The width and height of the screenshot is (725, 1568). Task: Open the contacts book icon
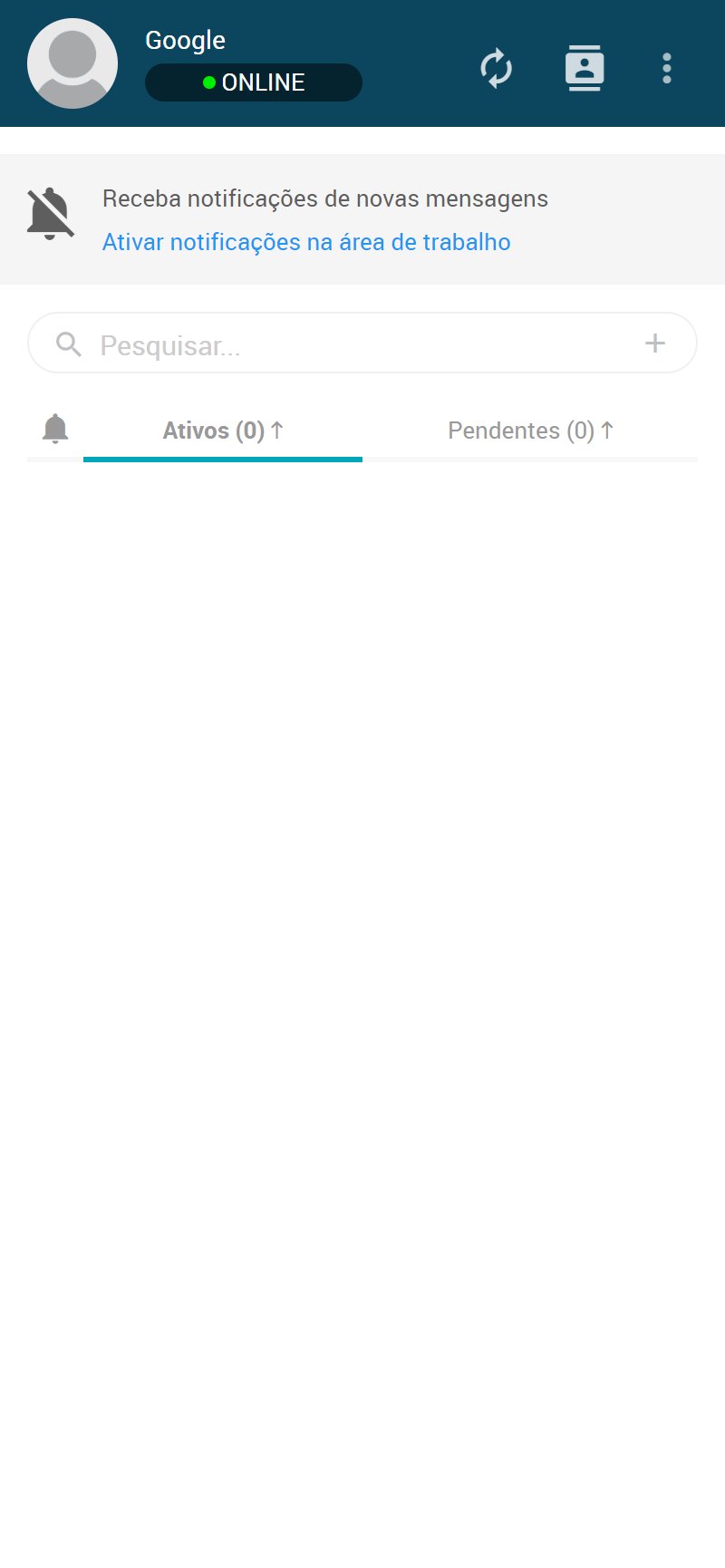coord(585,68)
